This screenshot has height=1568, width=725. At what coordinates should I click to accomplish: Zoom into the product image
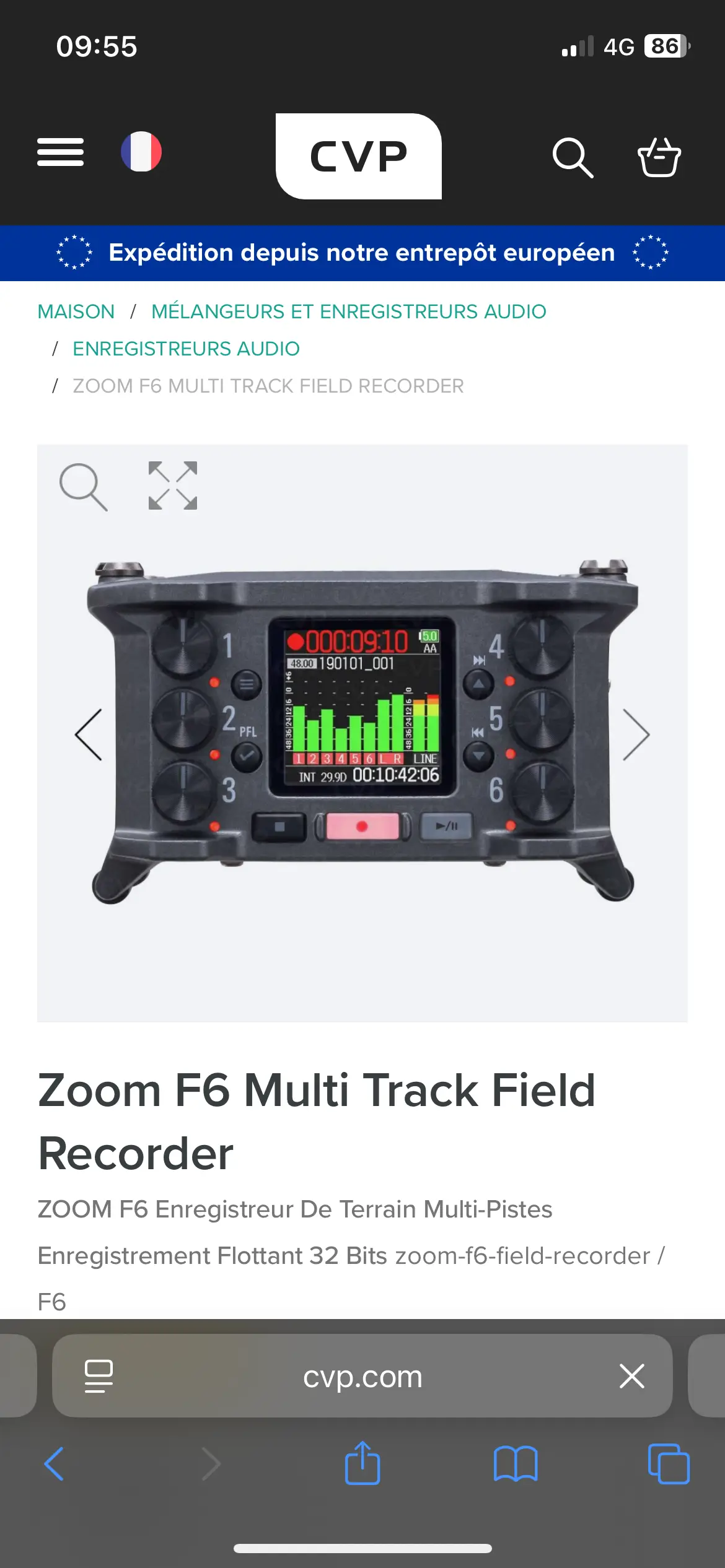point(83,487)
